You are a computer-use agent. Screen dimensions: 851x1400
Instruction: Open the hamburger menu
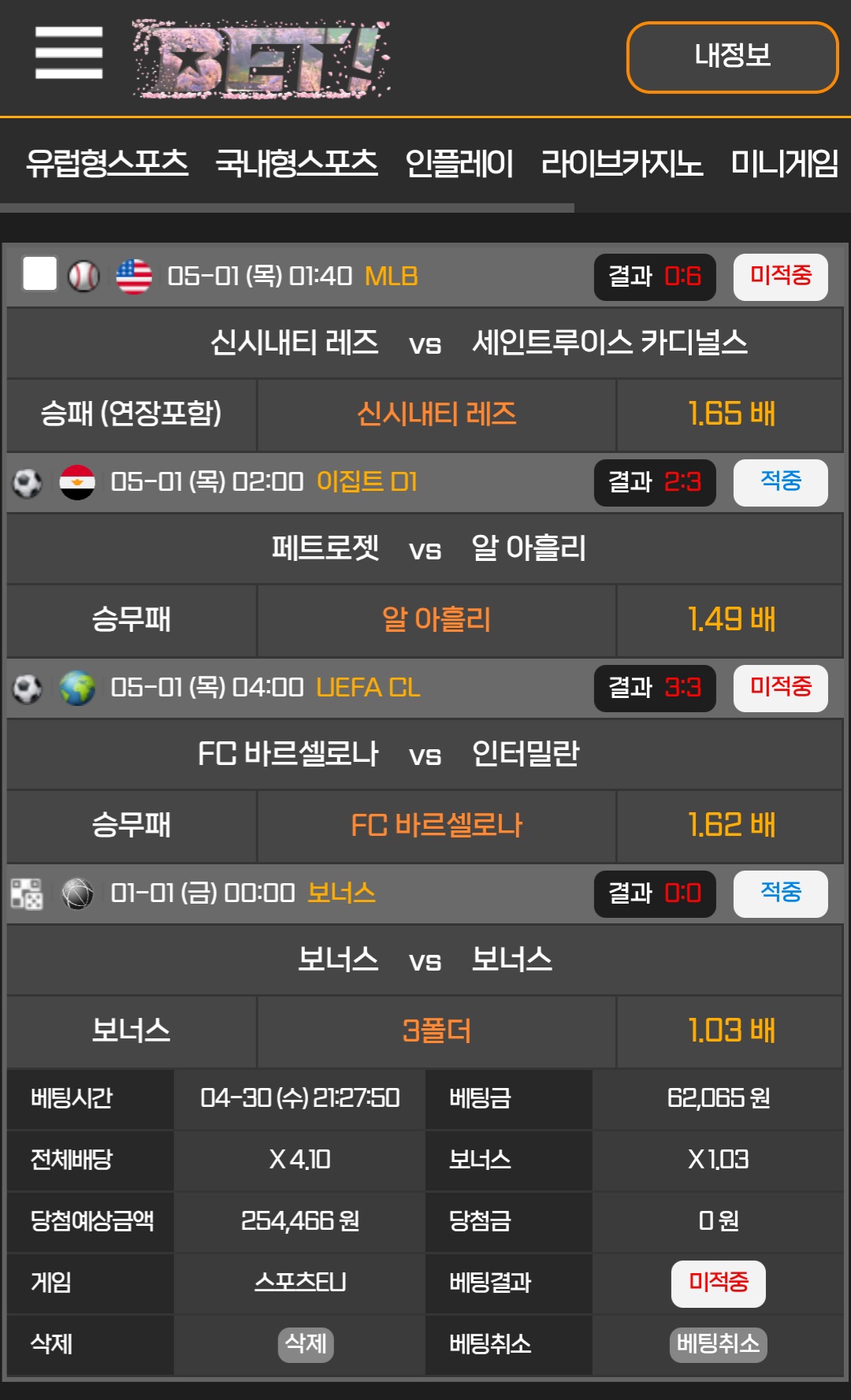pyautogui.click(x=69, y=53)
